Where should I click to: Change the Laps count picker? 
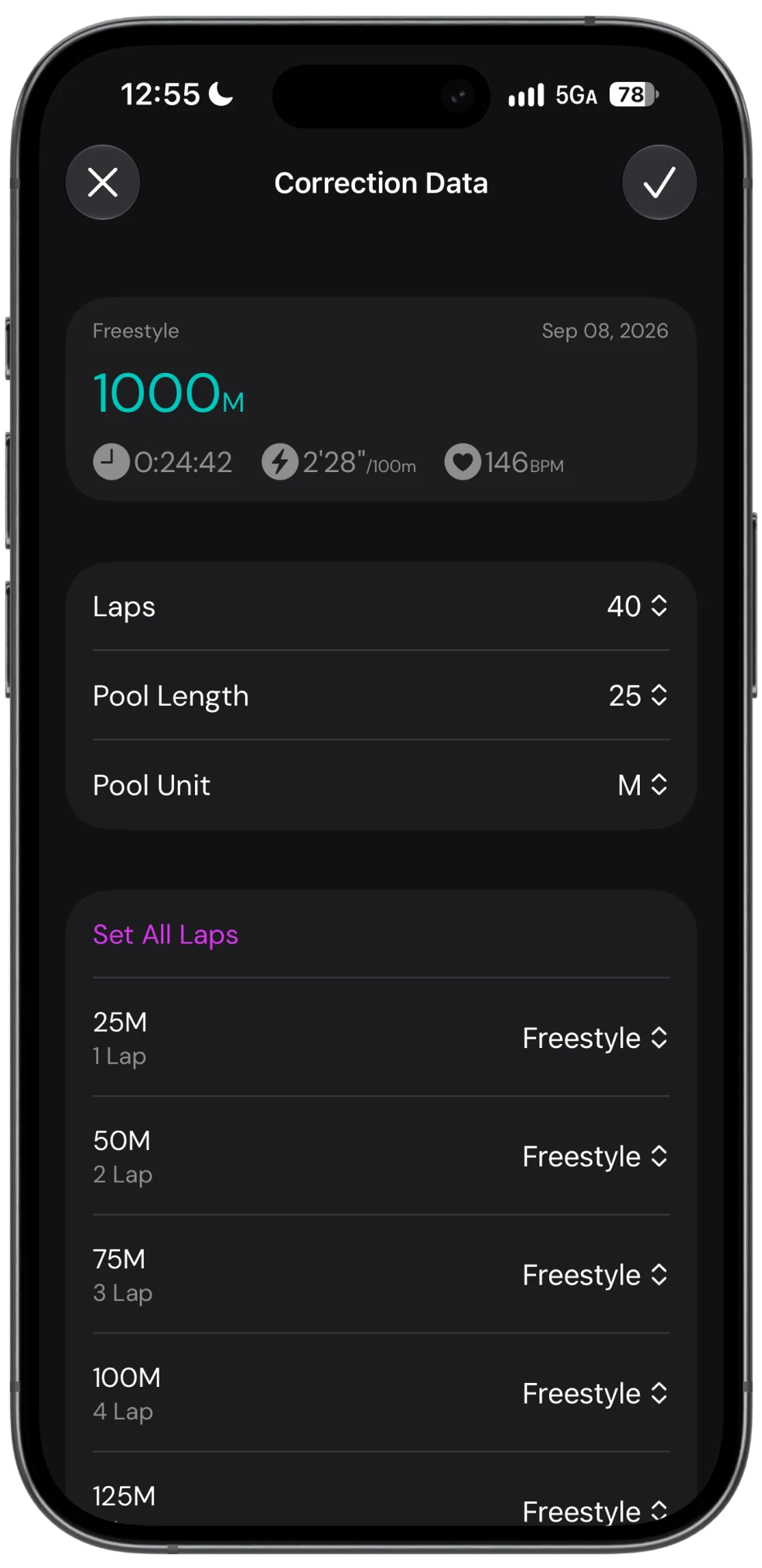[637, 606]
